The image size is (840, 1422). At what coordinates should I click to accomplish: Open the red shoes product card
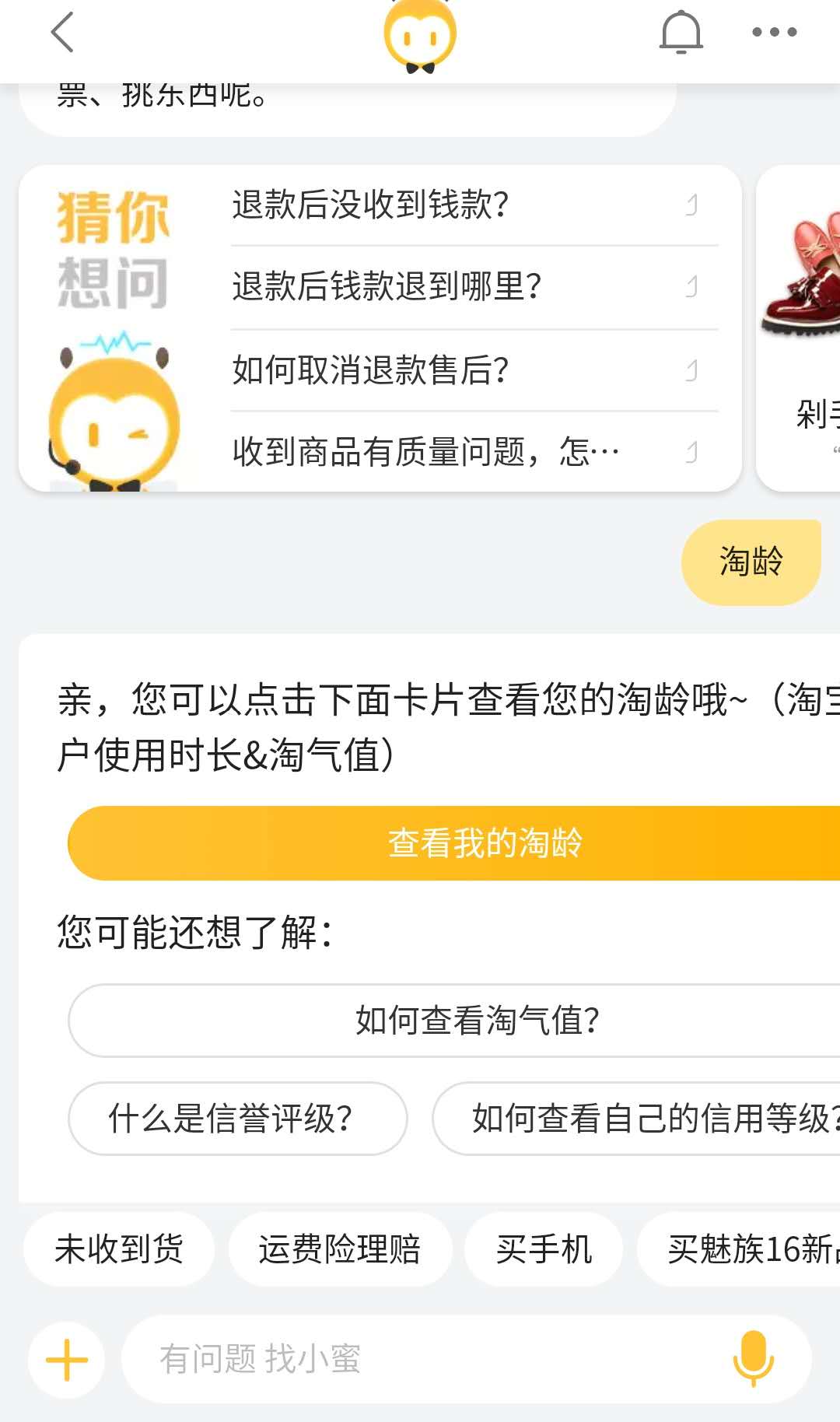tap(801, 327)
